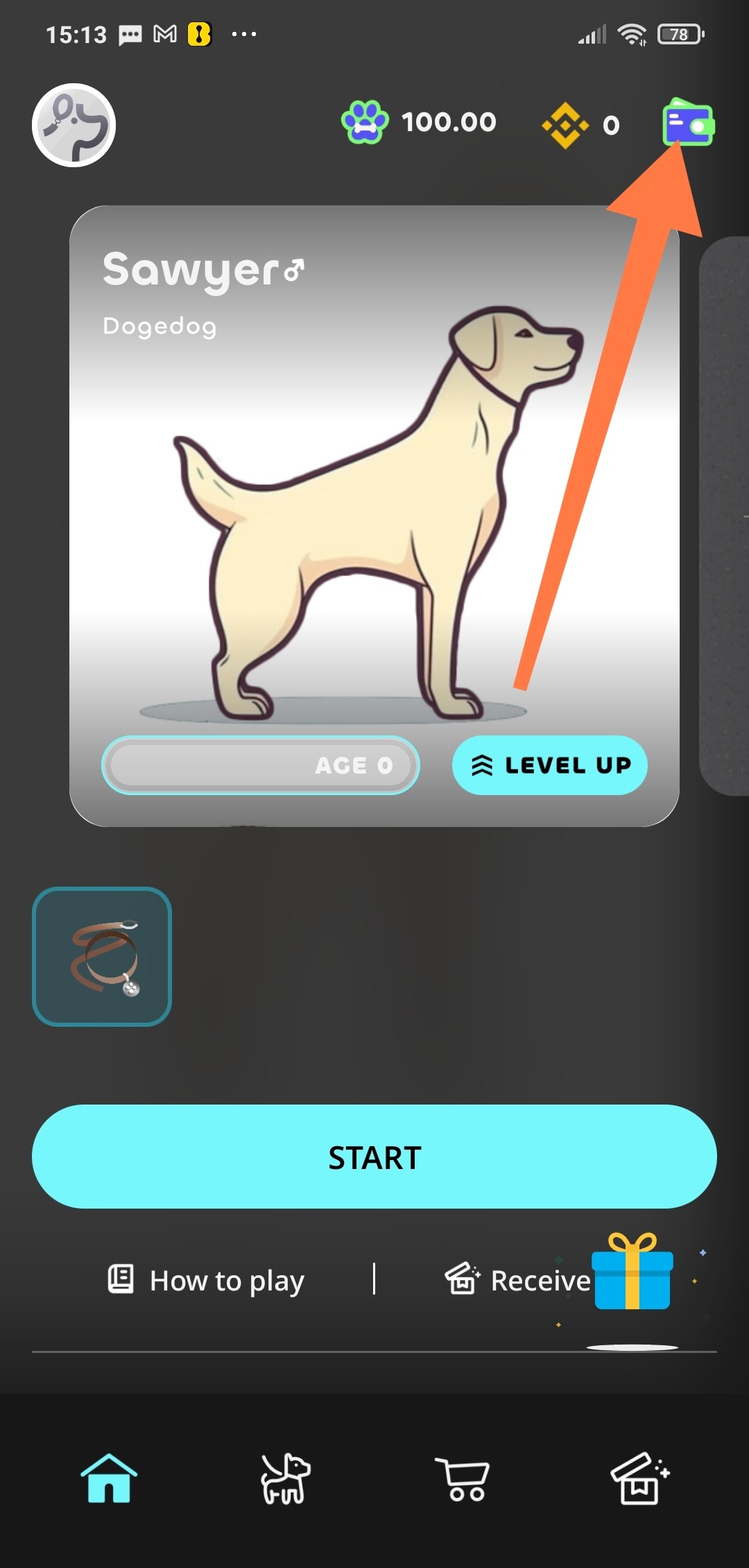Image resolution: width=749 pixels, height=1568 pixels.
Task: Open the How to play guide
Action: tap(207, 1280)
